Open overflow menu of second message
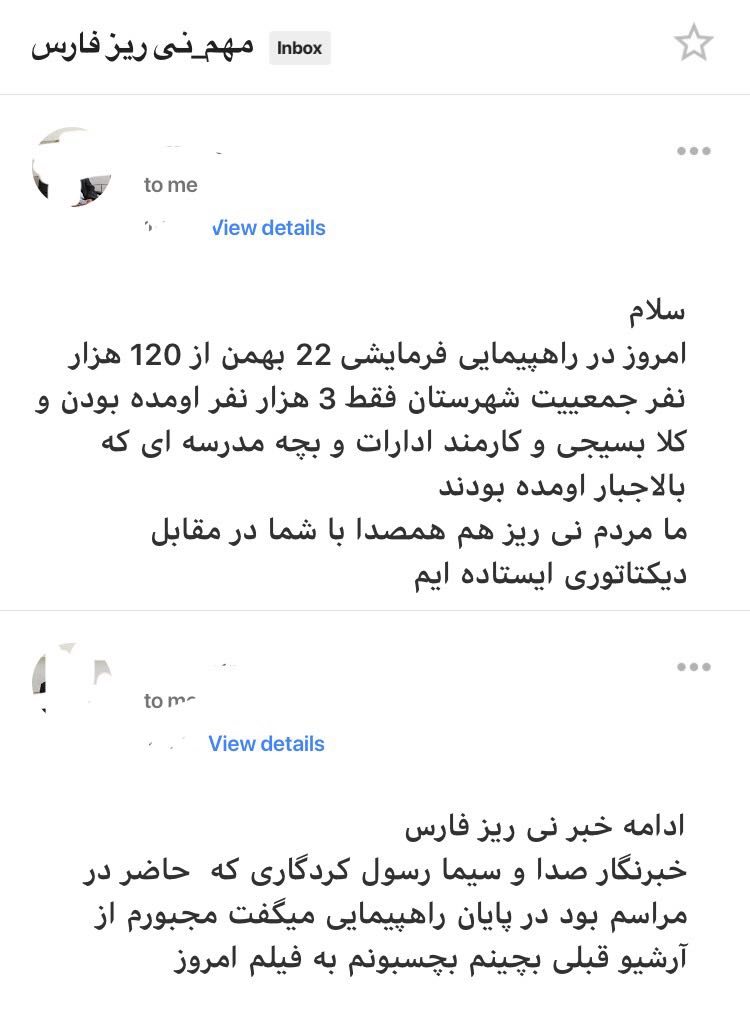750x1035 pixels. click(693, 668)
